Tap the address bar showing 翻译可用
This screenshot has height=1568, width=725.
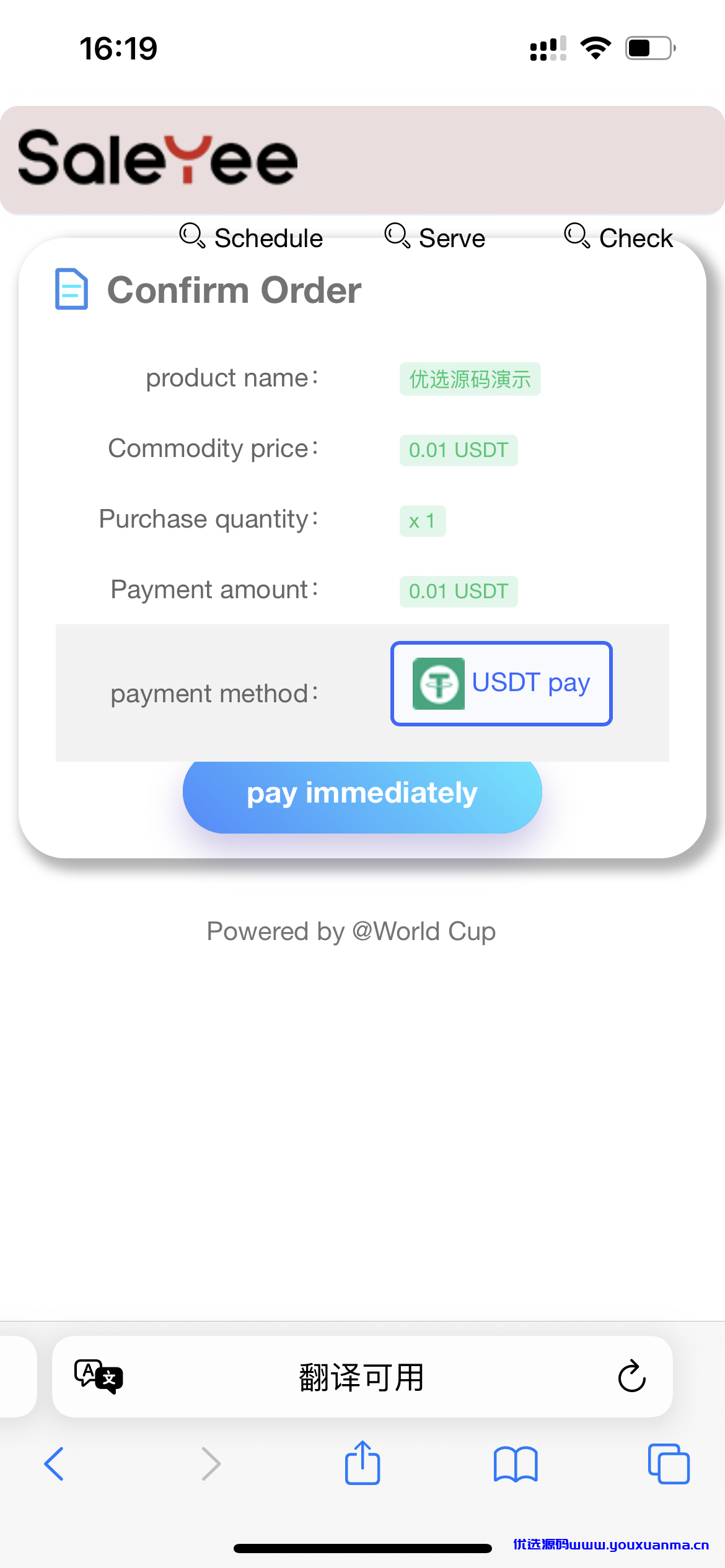click(x=362, y=1376)
